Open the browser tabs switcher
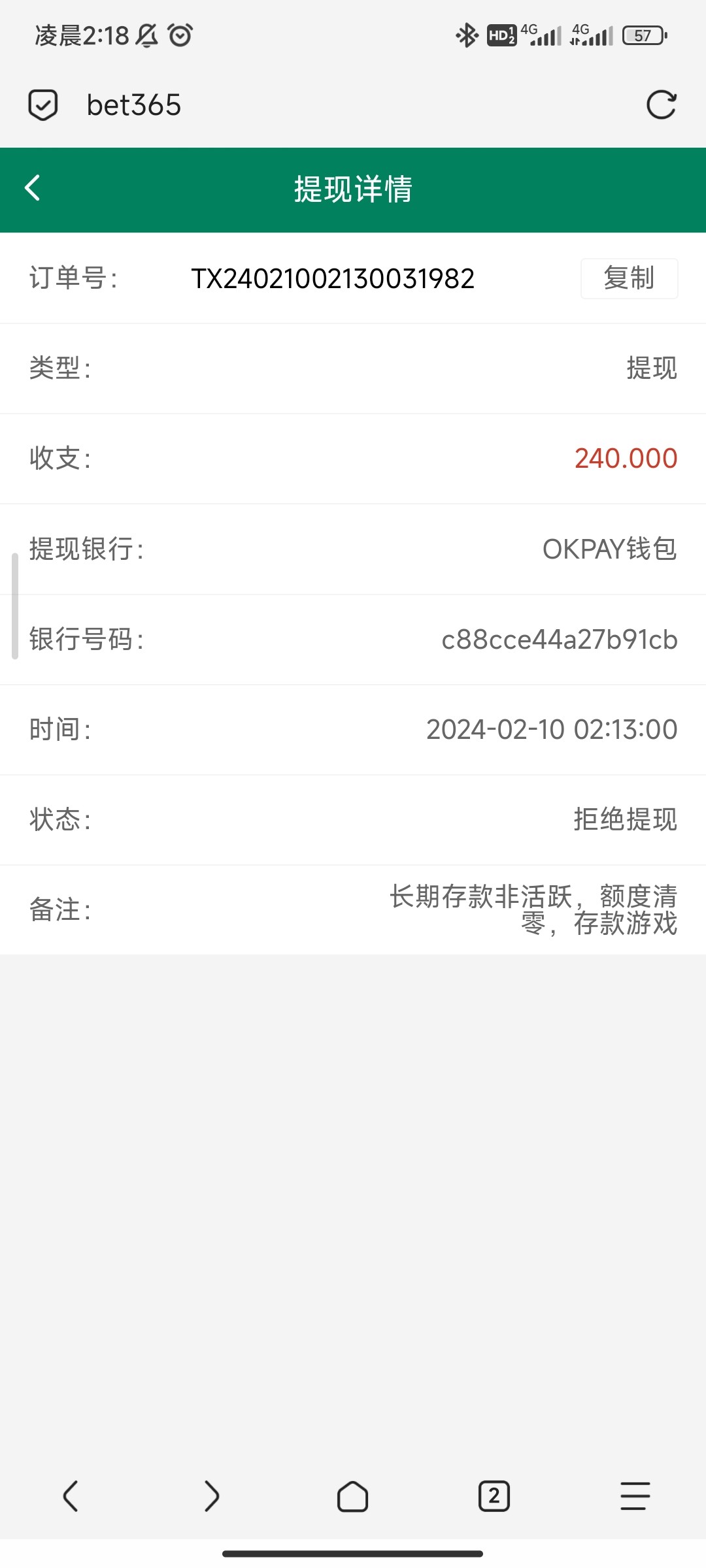 tap(494, 1495)
